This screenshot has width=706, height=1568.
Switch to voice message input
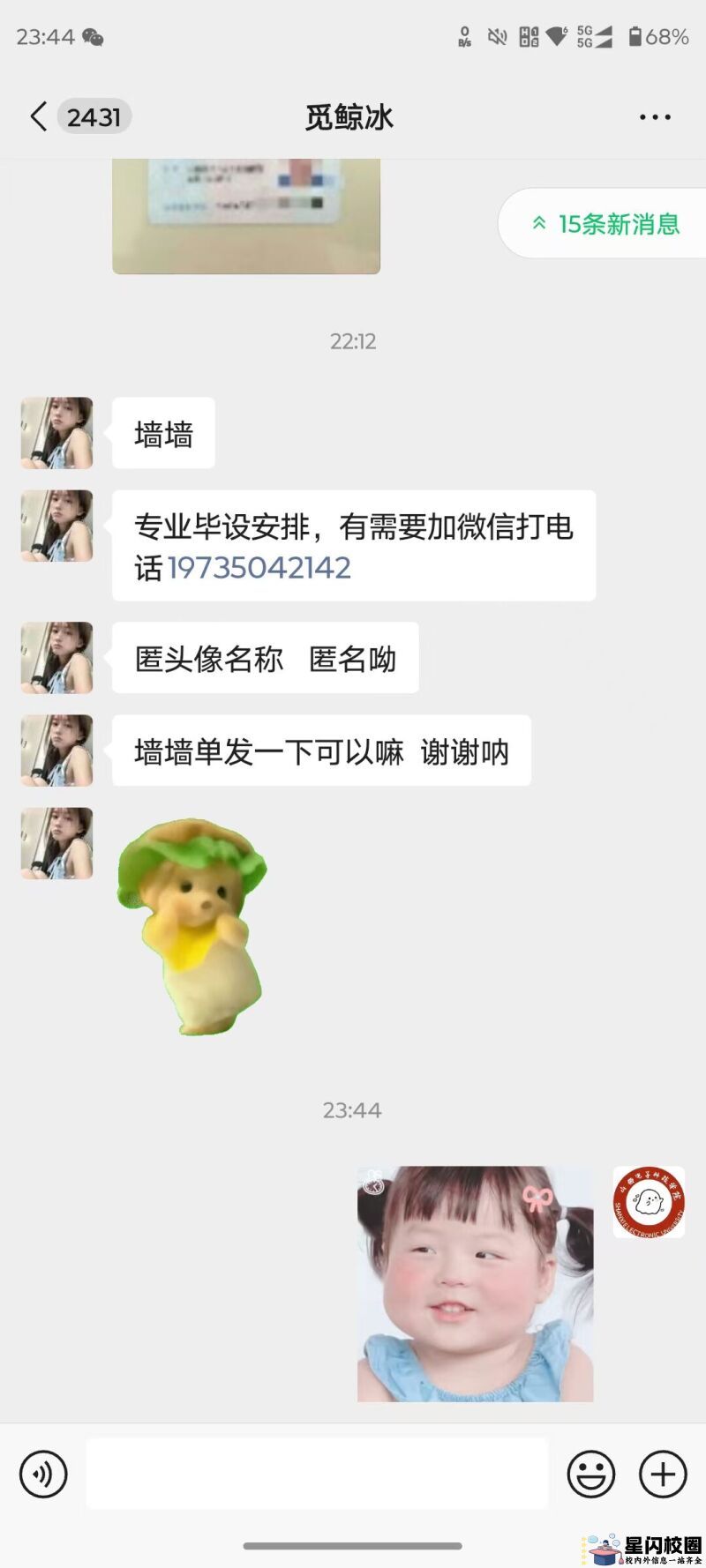43,1474
